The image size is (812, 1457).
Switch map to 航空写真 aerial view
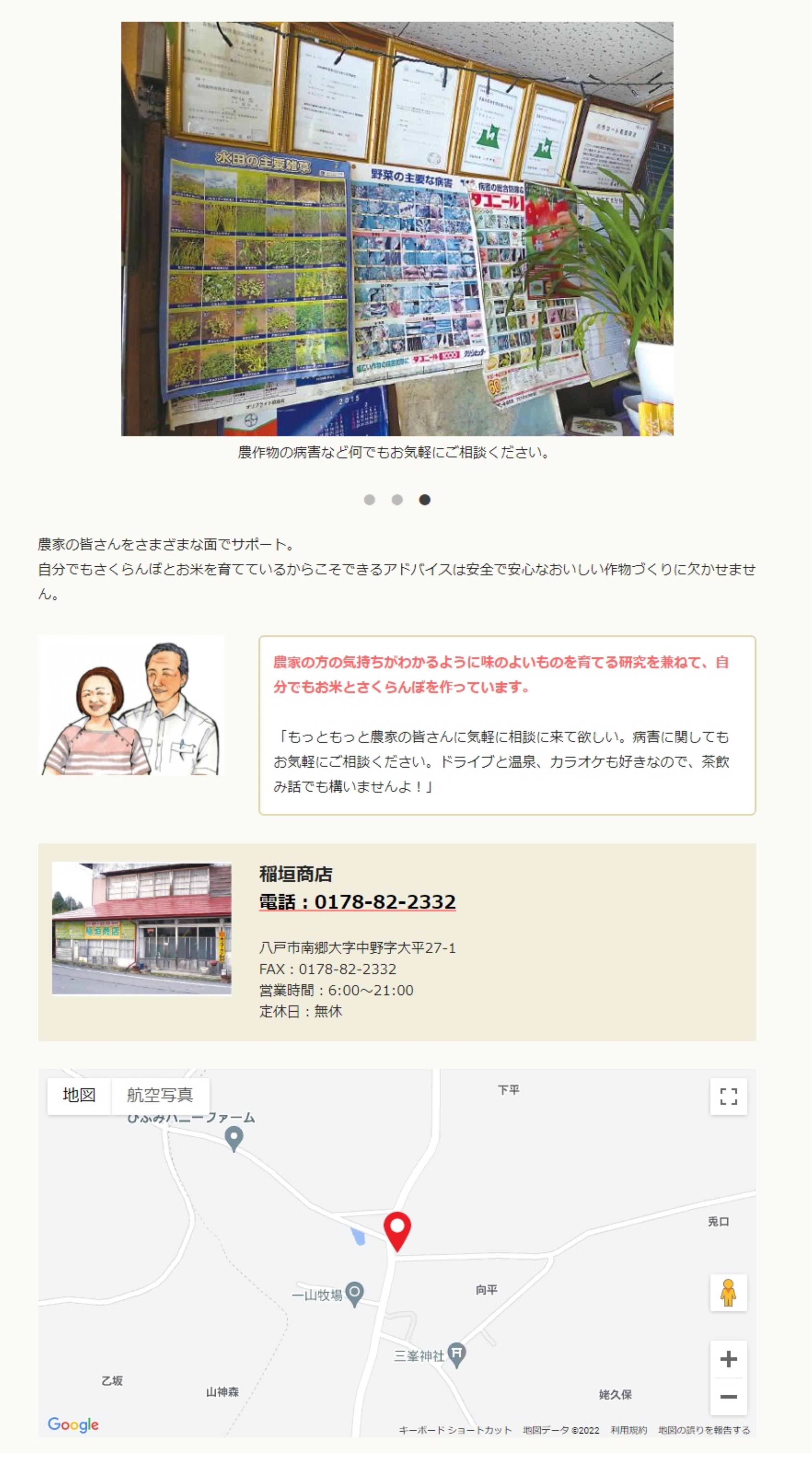tap(160, 1096)
